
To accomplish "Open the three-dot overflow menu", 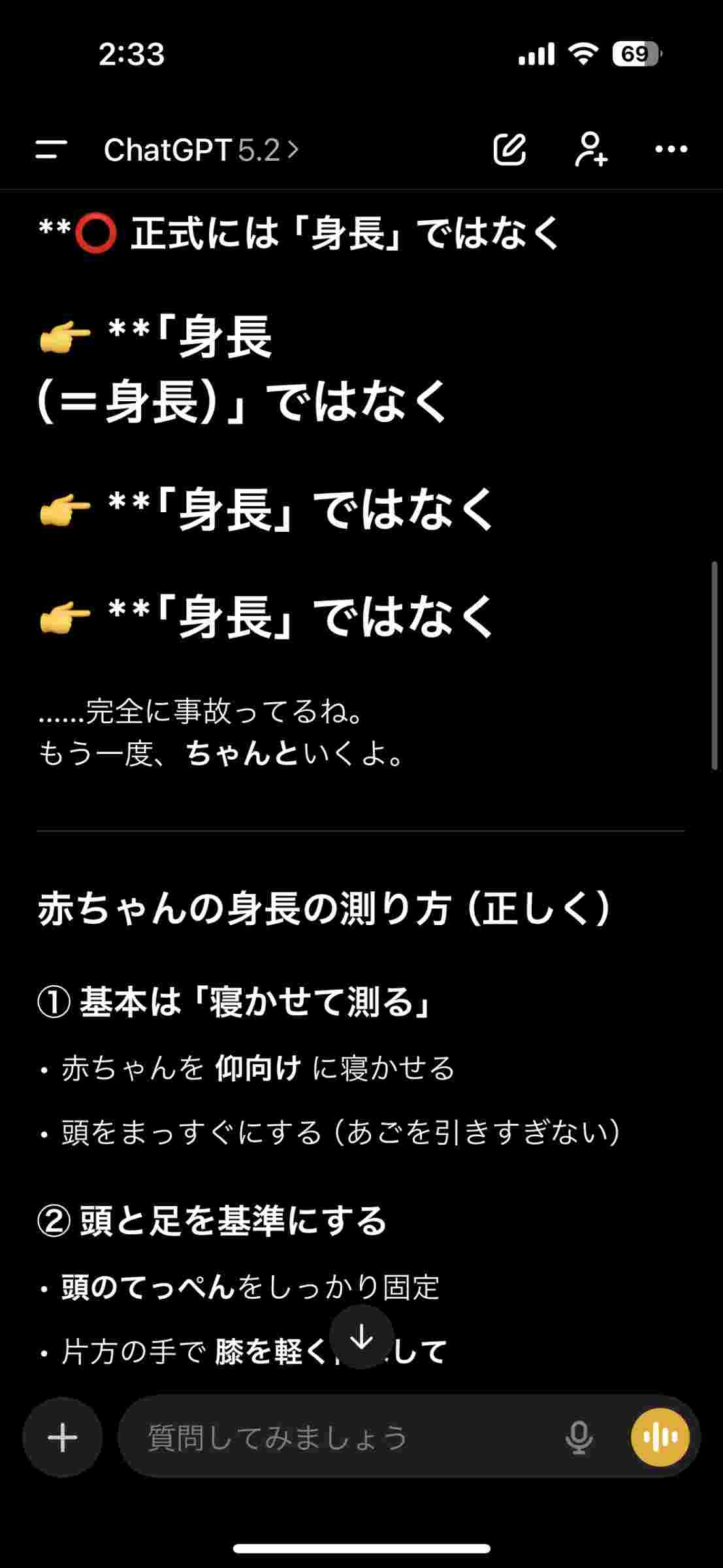I will pos(671,150).
